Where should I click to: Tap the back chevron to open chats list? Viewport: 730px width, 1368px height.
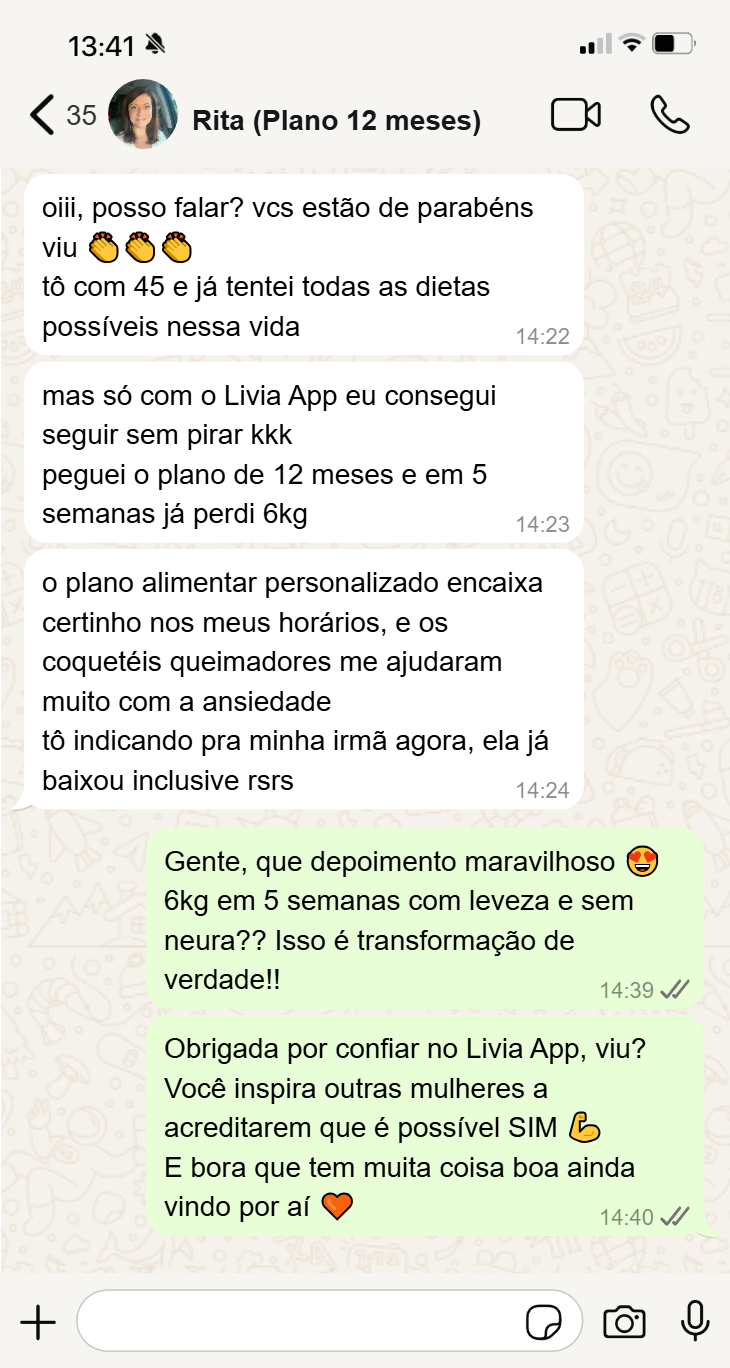(x=42, y=116)
